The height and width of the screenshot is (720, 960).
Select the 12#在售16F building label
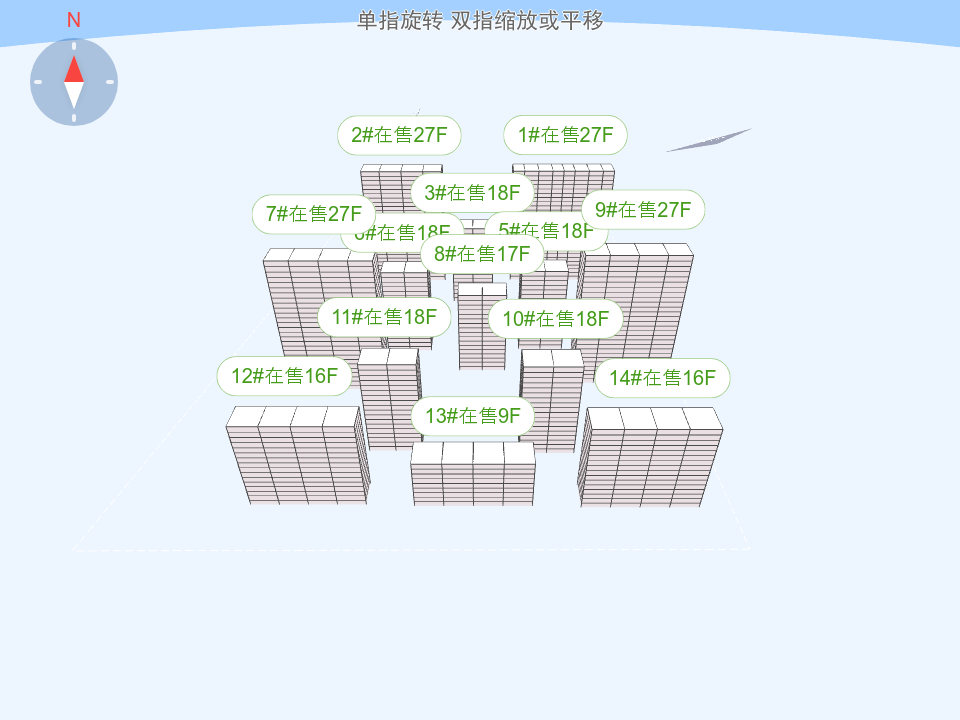(284, 376)
